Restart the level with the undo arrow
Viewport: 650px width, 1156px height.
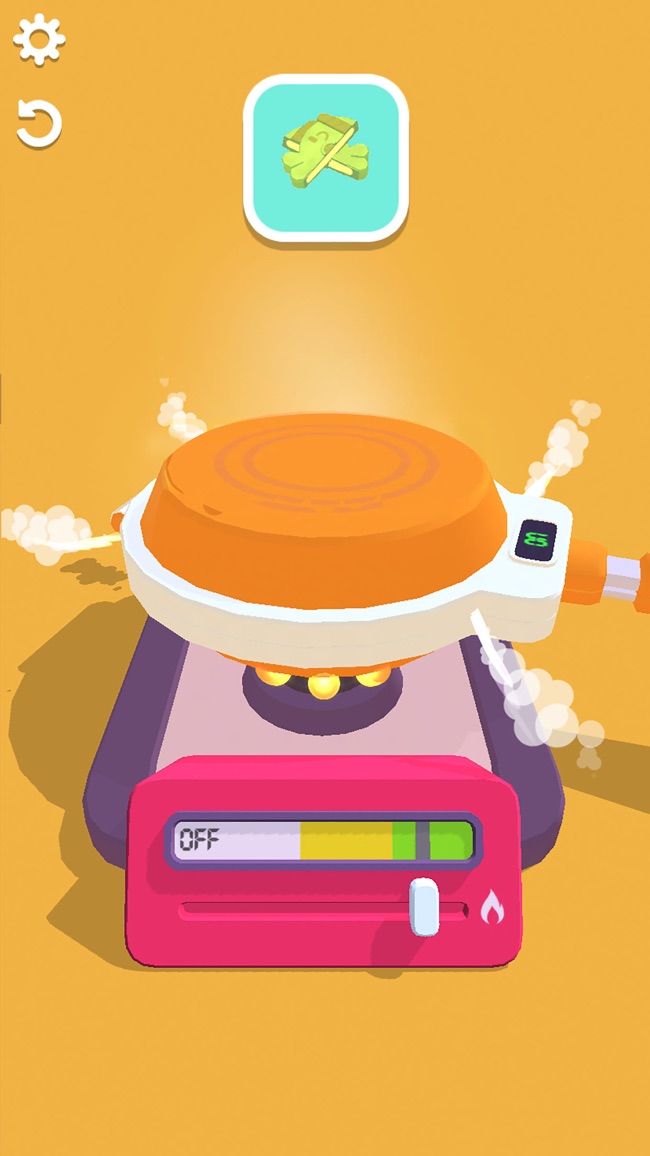(x=39, y=124)
